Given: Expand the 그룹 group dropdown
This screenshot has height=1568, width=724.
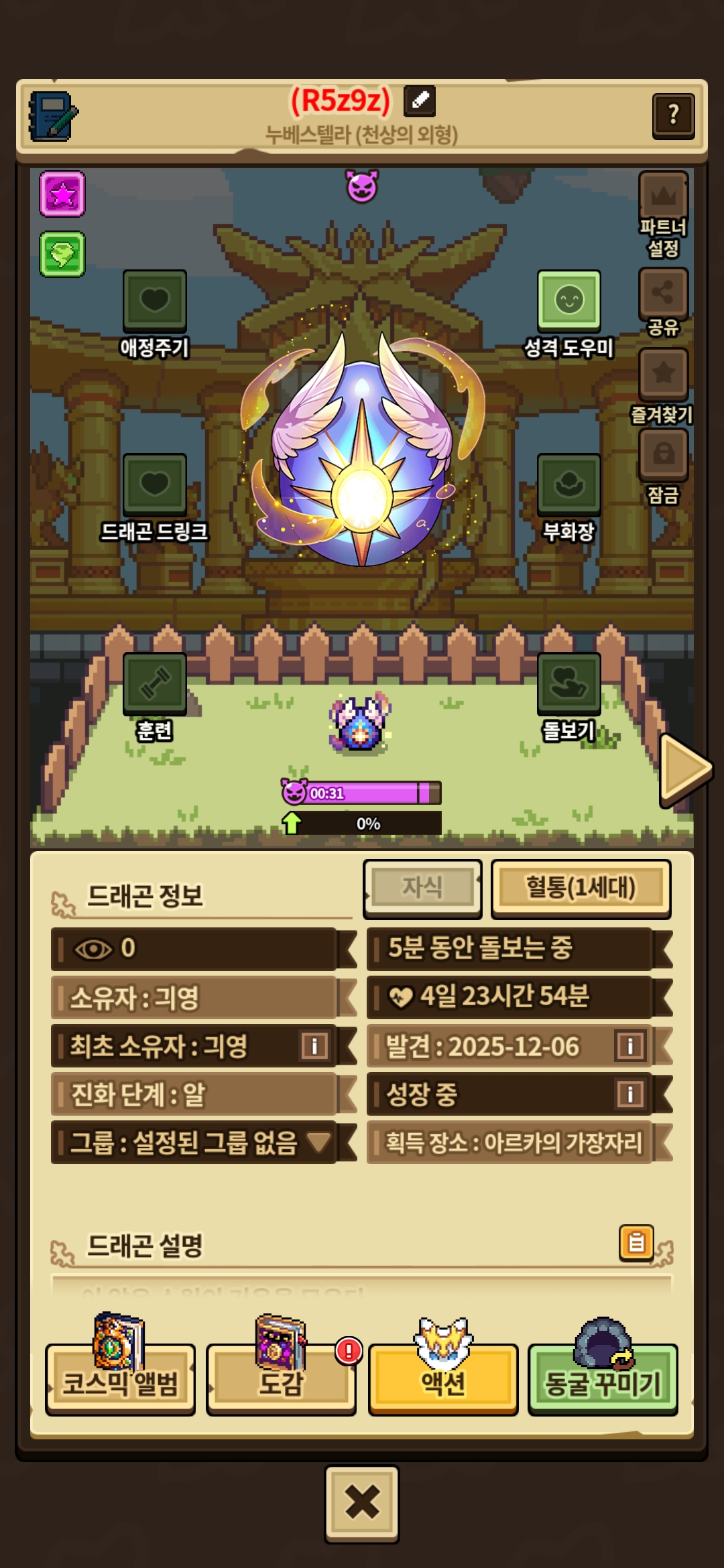Looking at the screenshot, I should (318, 1142).
